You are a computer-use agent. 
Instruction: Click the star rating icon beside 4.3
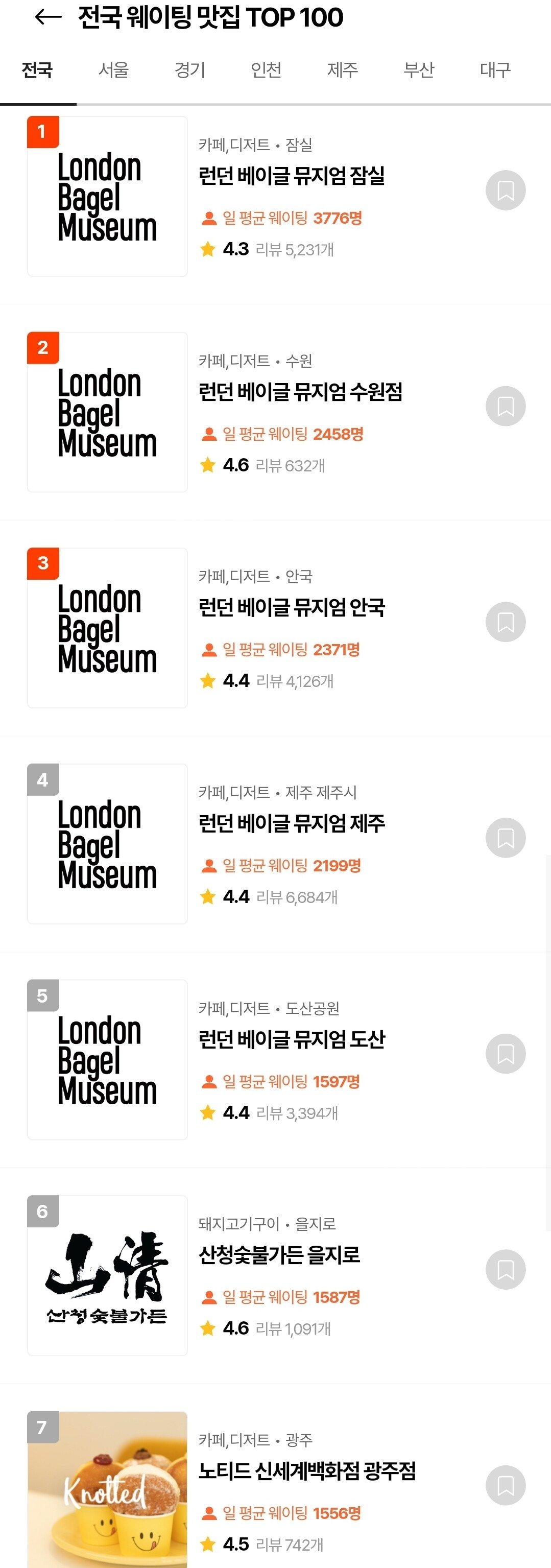pyautogui.click(x=208, y=249)
